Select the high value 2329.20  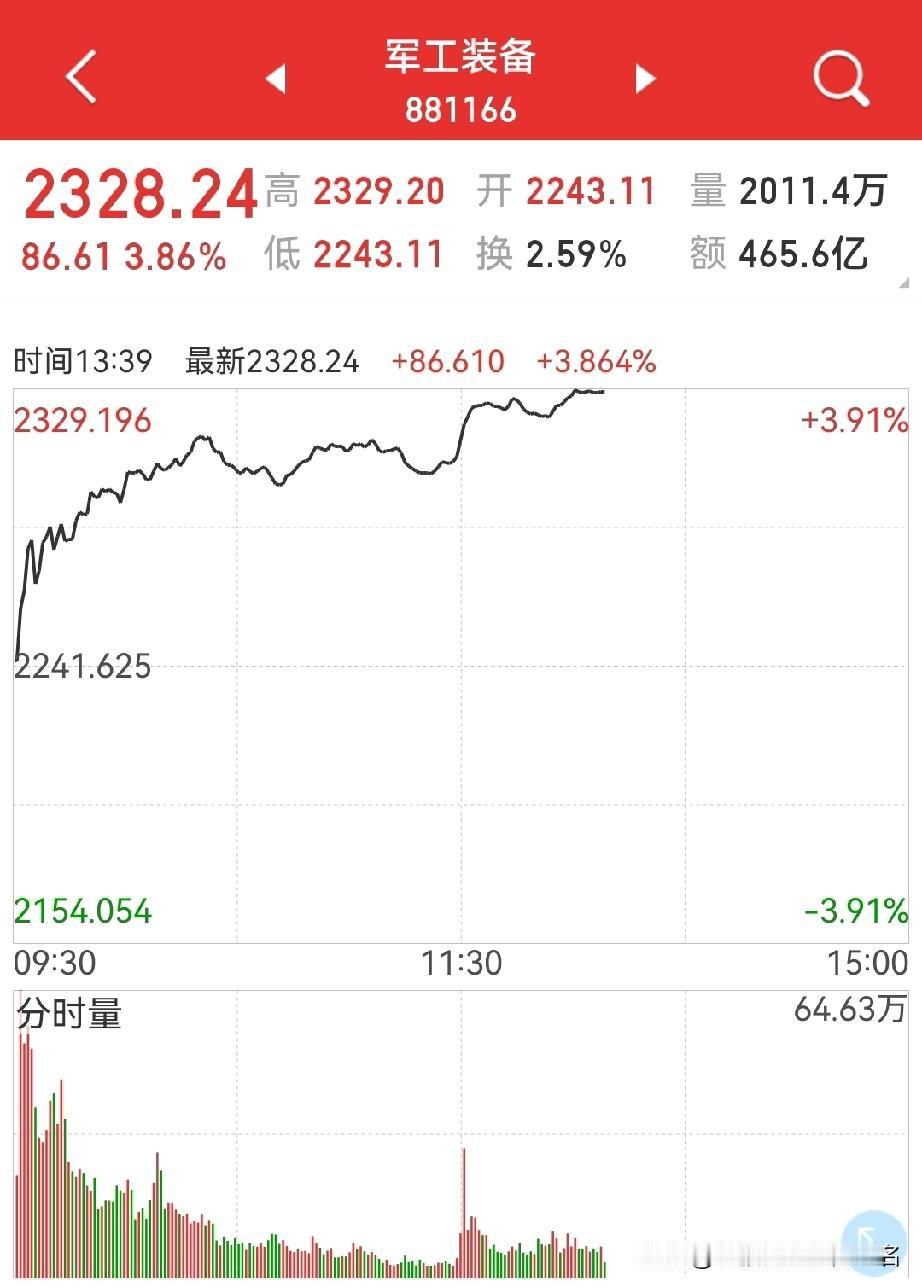(378, 190)
